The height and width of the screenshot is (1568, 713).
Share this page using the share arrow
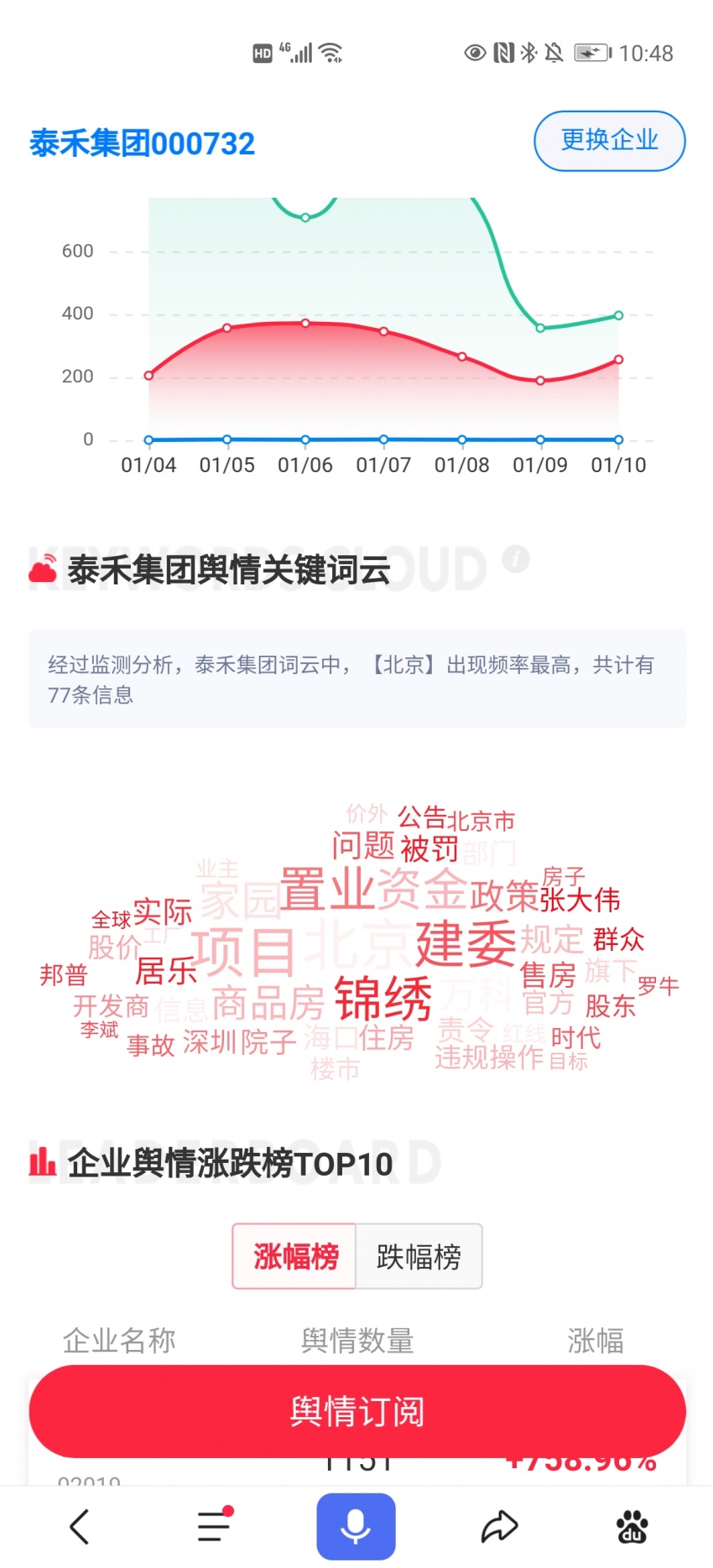click(499, 1526)
